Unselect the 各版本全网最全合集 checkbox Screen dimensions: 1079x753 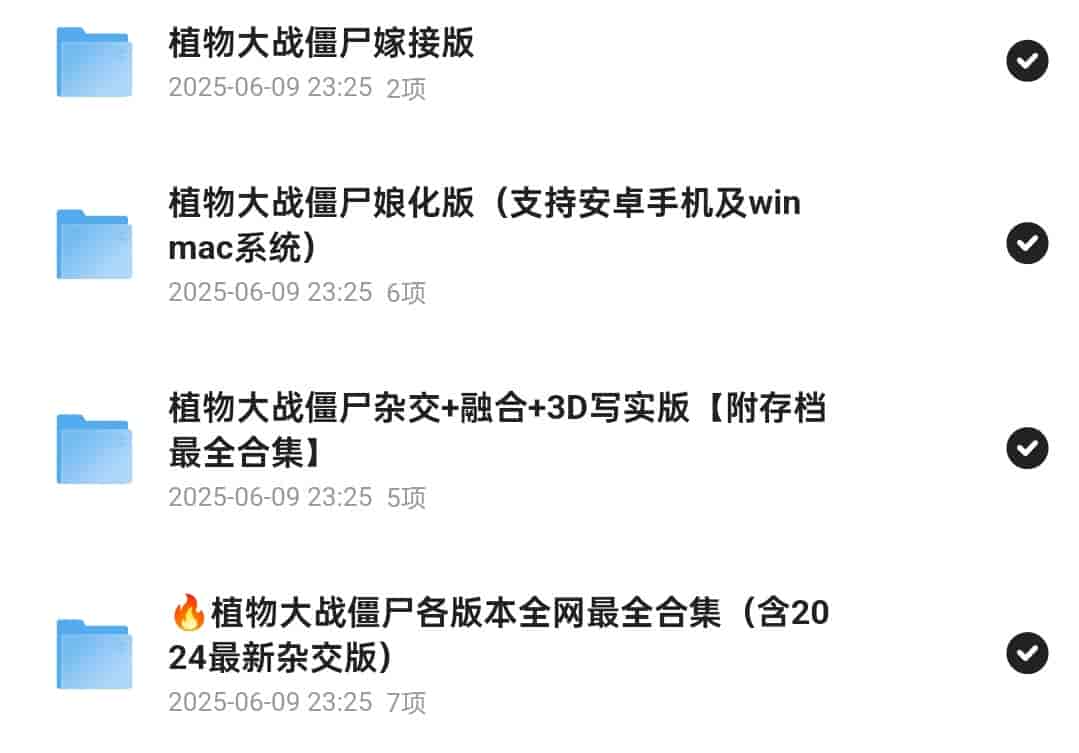point(1027,653)
